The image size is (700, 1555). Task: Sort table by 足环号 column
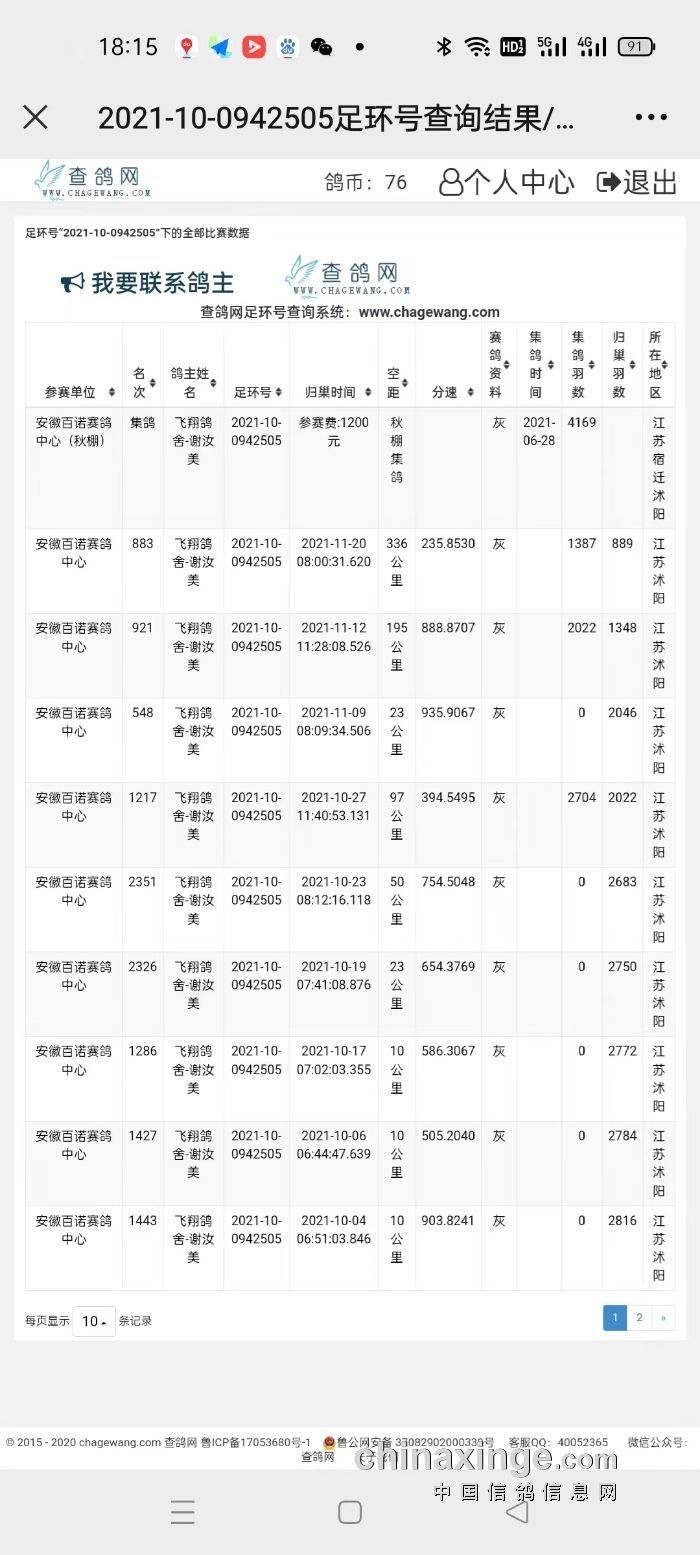pos(256,392)
